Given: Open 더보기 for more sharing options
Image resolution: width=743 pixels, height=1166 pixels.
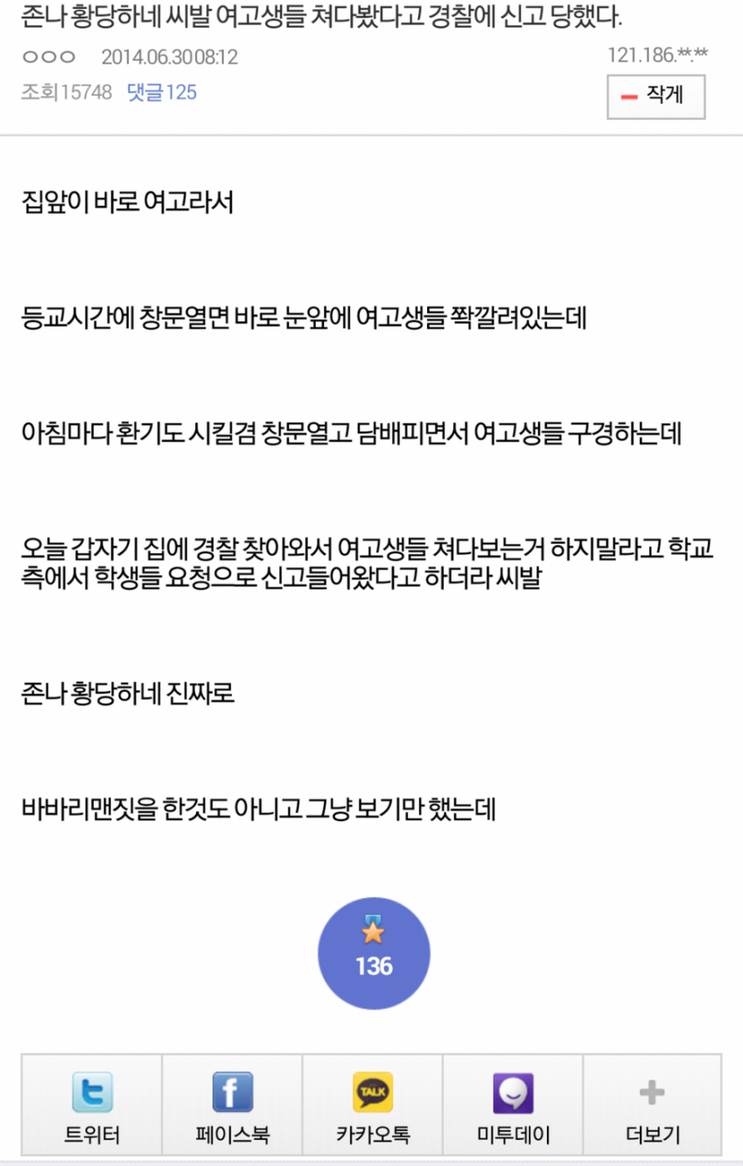Looking at the screenshot, I should [x=652, y=1105].
